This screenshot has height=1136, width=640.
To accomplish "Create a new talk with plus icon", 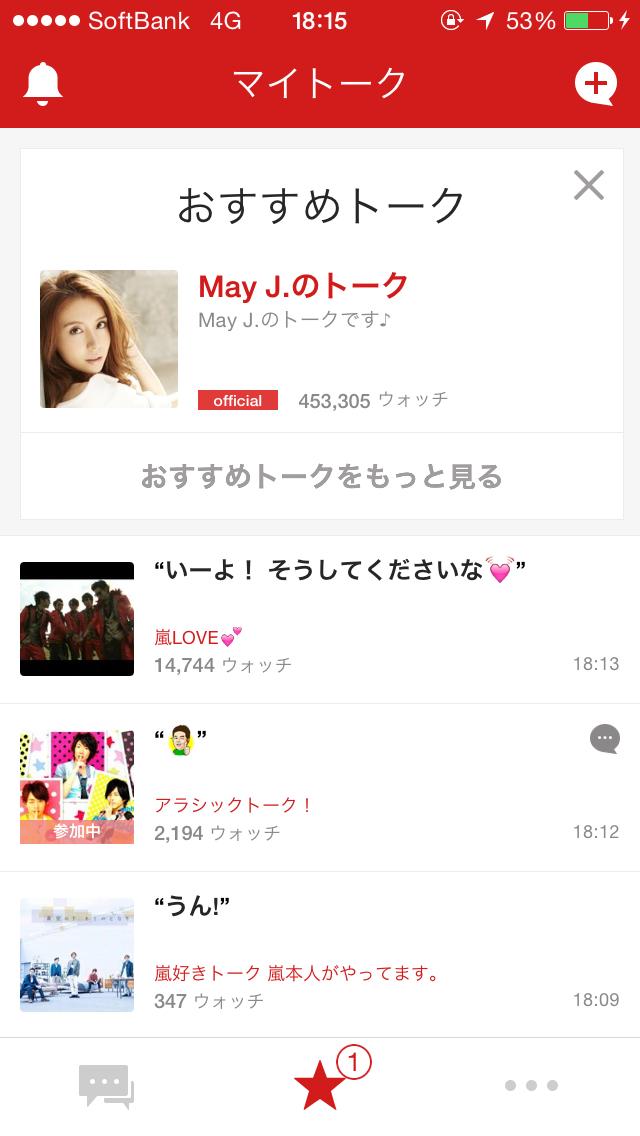I will pyautogui.click(x=595, y=84).
